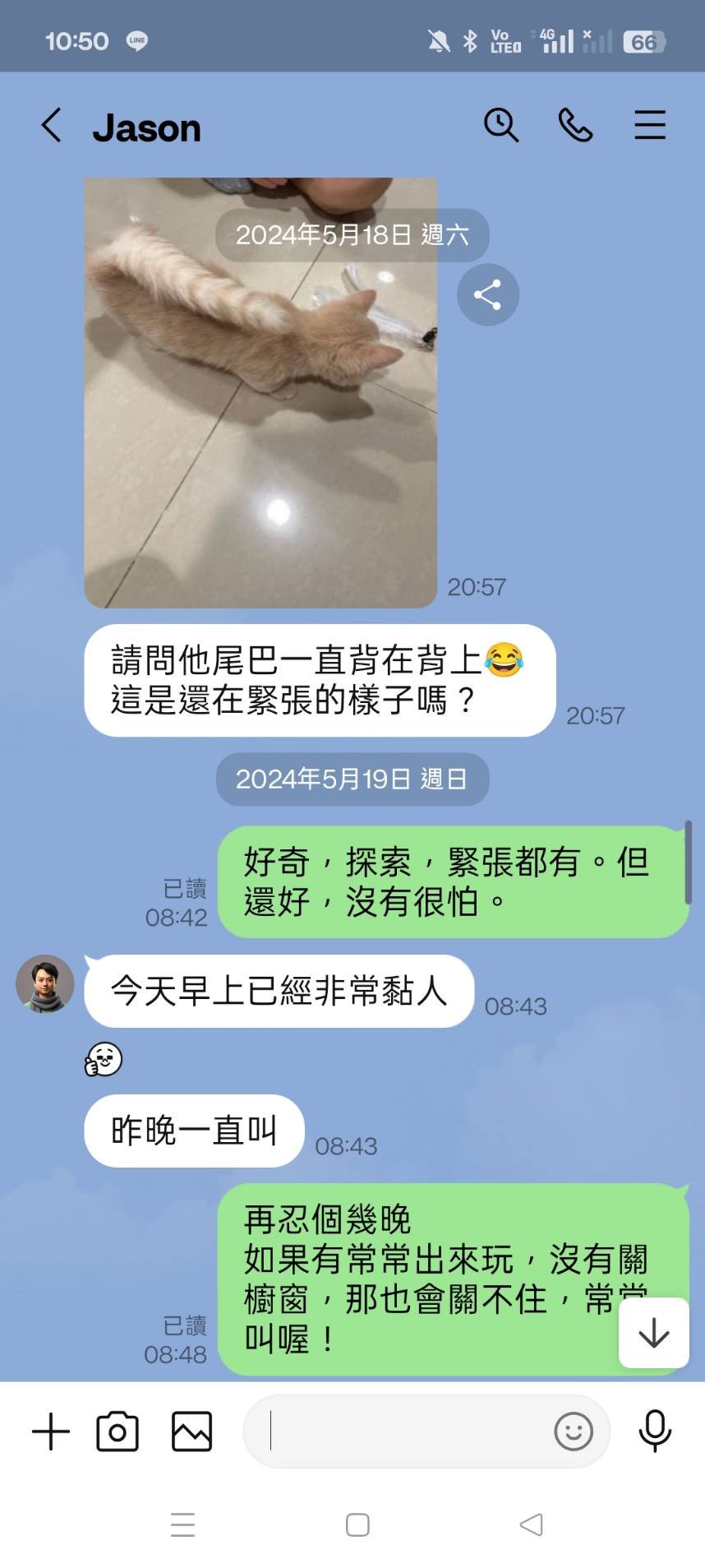Tap the system back button

[531, 1524]
